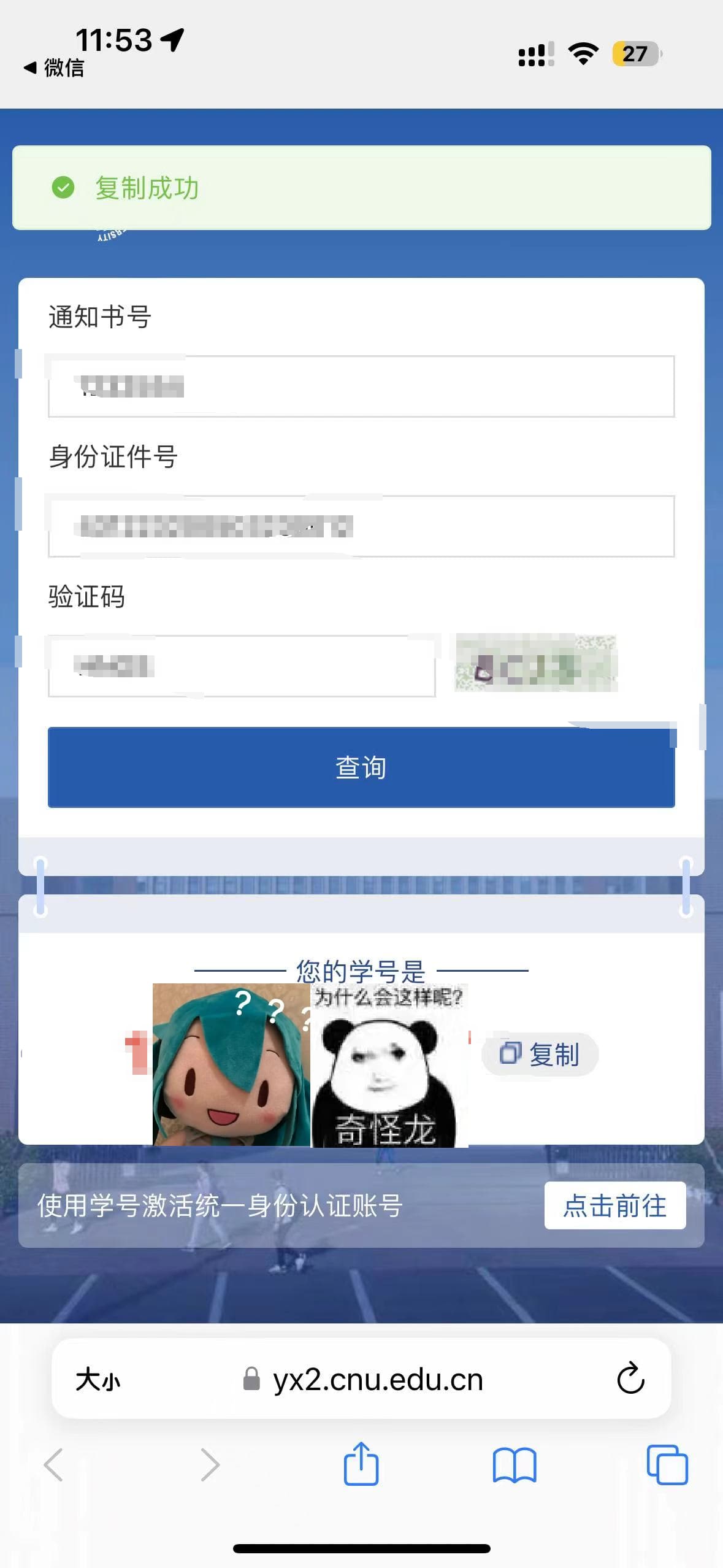
Task: Tap the 查询 button
Action: [361, 767]
